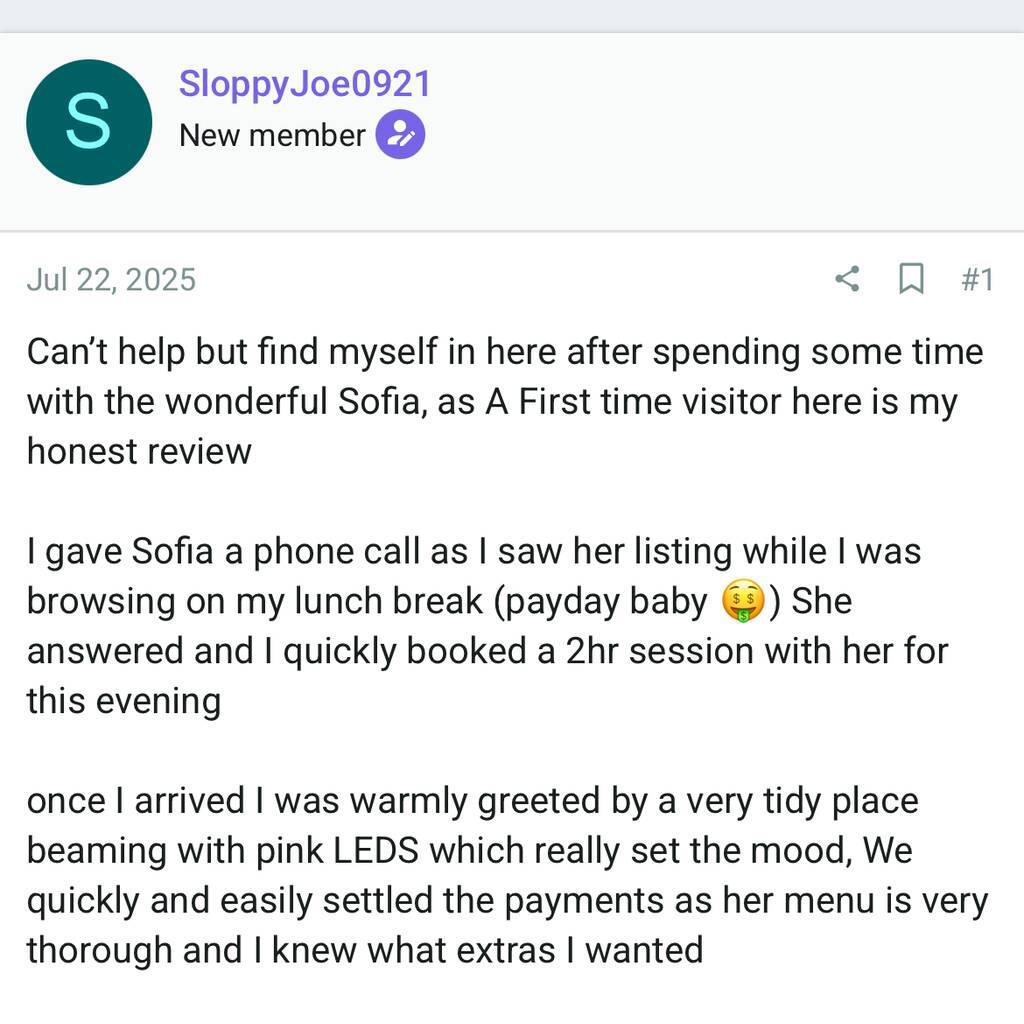
Task: Open SloppyJoe0921's profile via username link
Action: click(305, 84)
